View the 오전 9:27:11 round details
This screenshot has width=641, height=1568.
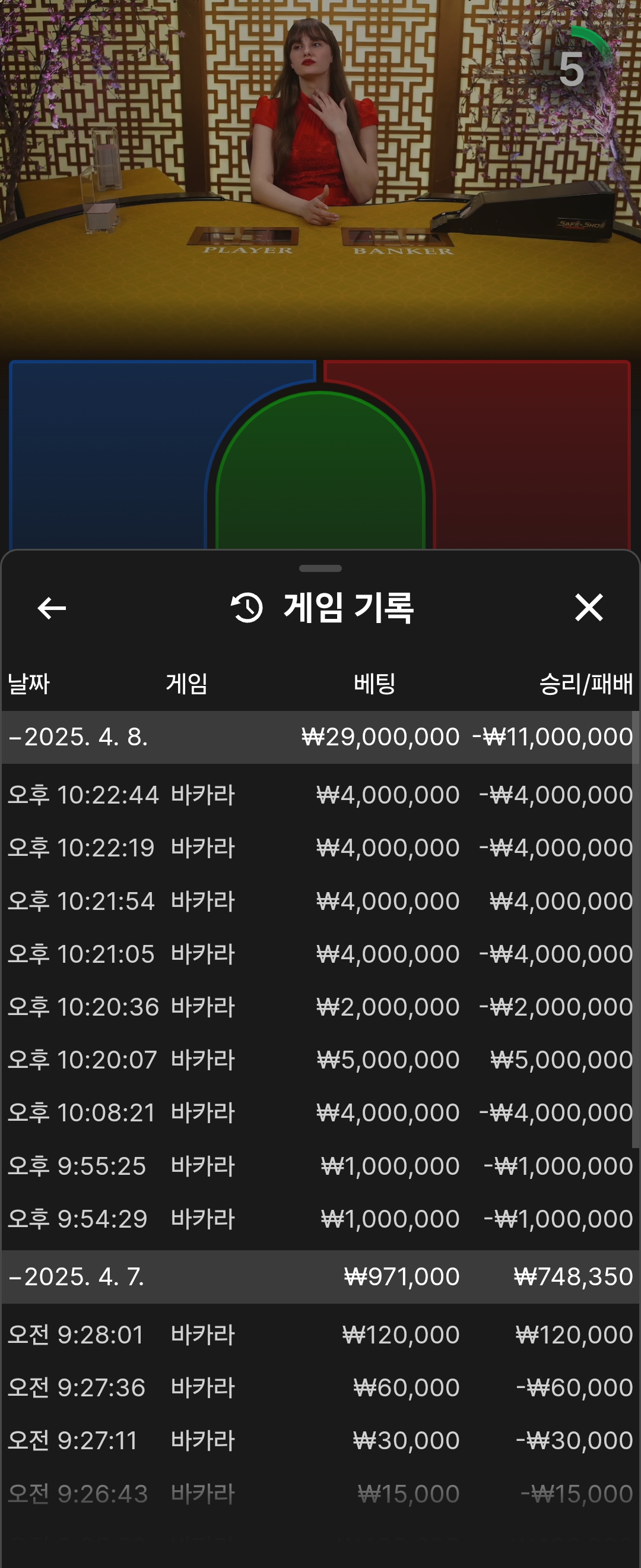click(320, 1440)
